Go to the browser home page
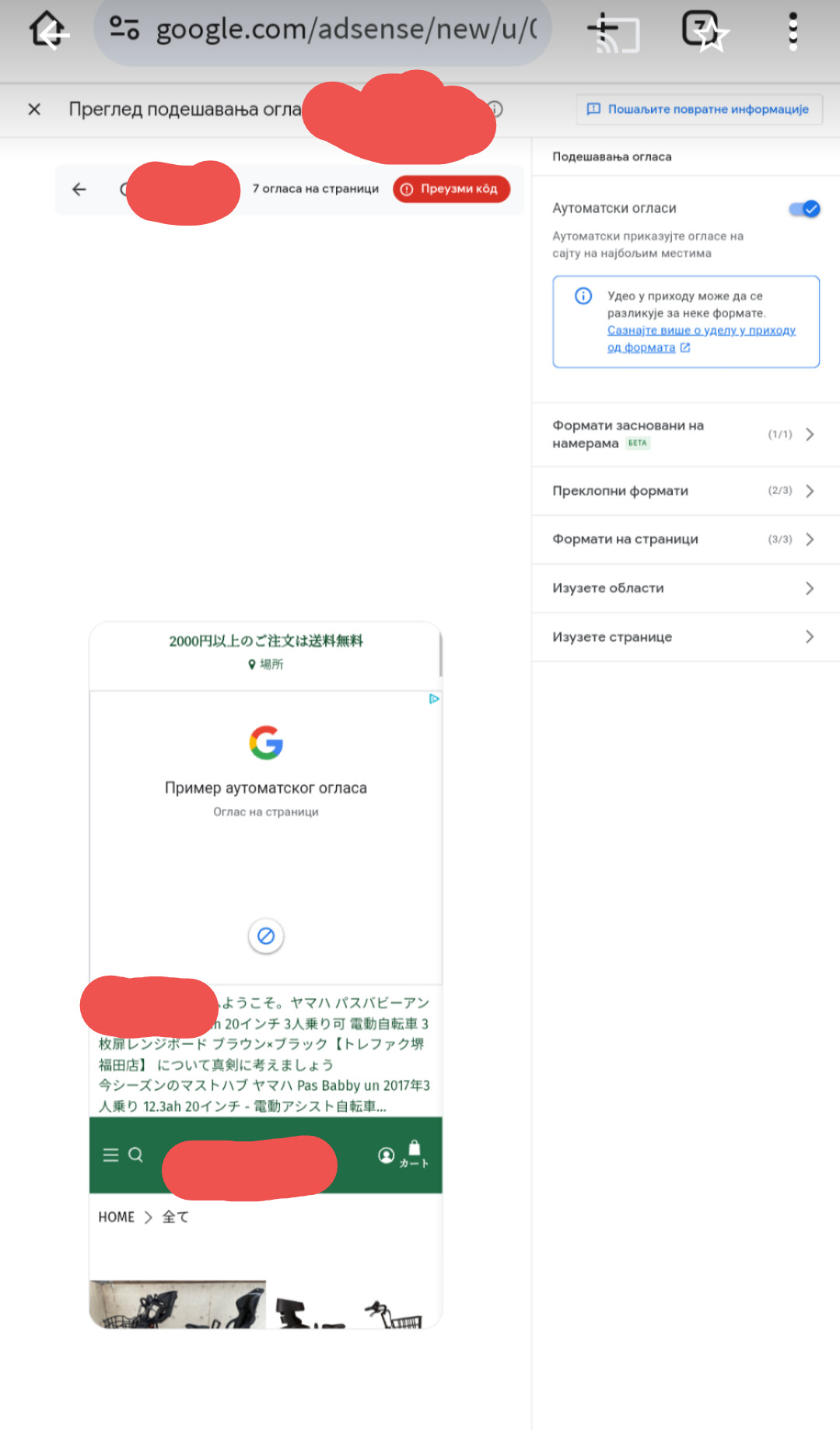This screenshot has width=840, height=1430. (x=48, y=31)
